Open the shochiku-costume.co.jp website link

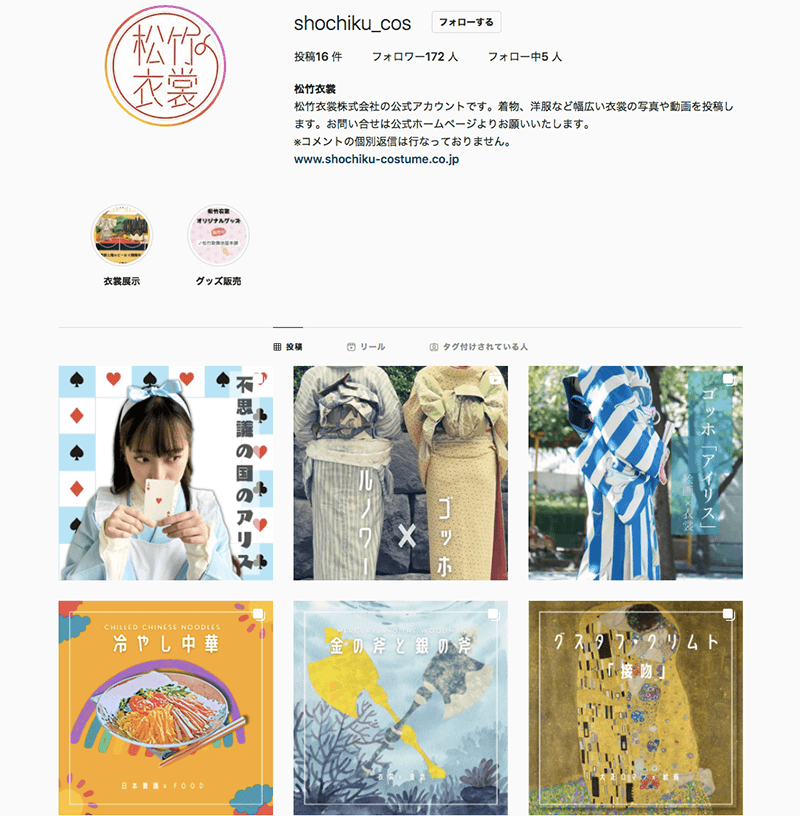coord(376,159)
